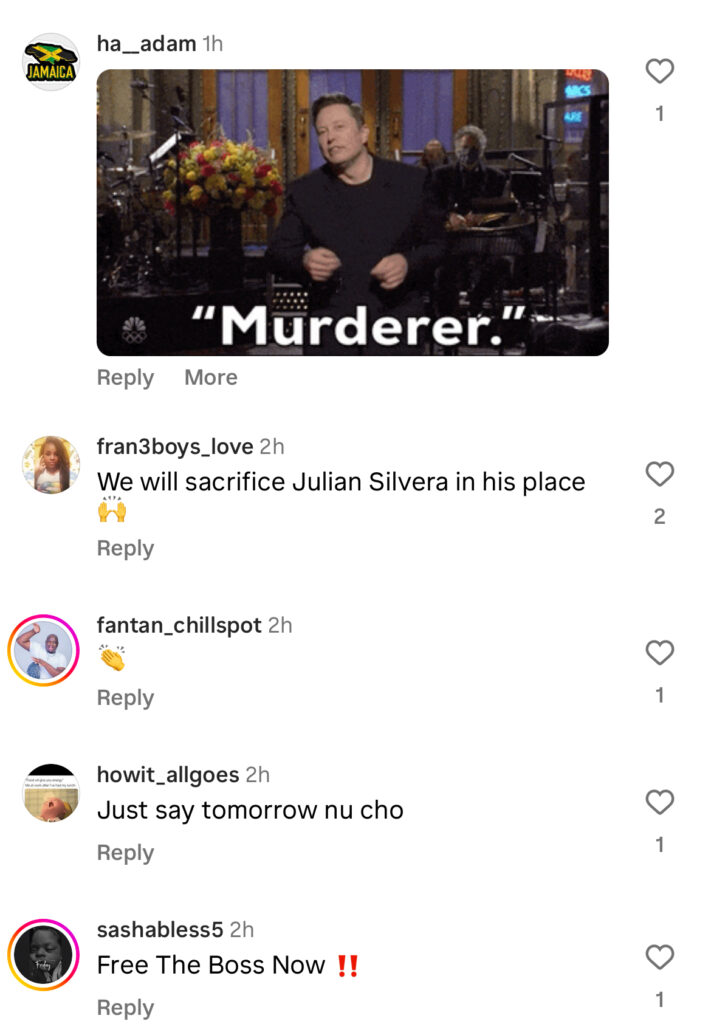The height and width of the screenshot is (1024, 711).
Task: Like sashabless5's comment
Action: pyautogui.click(x=659, y=957)
